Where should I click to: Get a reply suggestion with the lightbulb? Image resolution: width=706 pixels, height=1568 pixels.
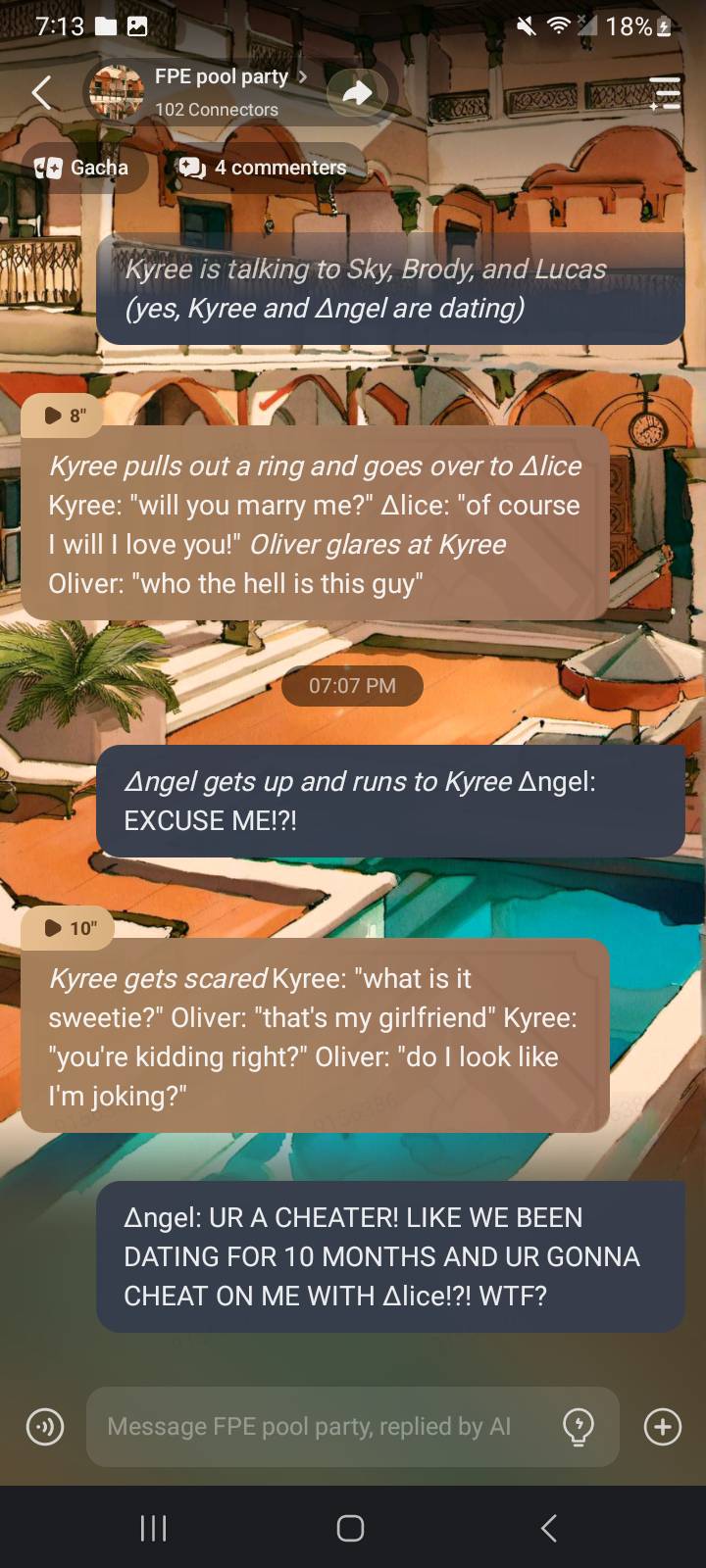579,1427
